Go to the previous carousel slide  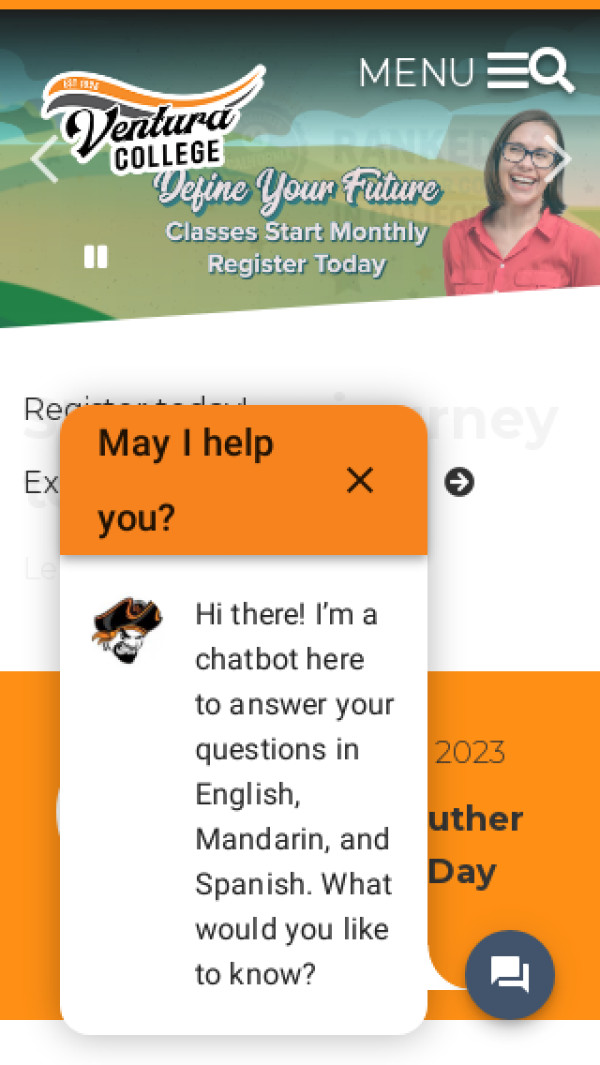click(44, 160)
